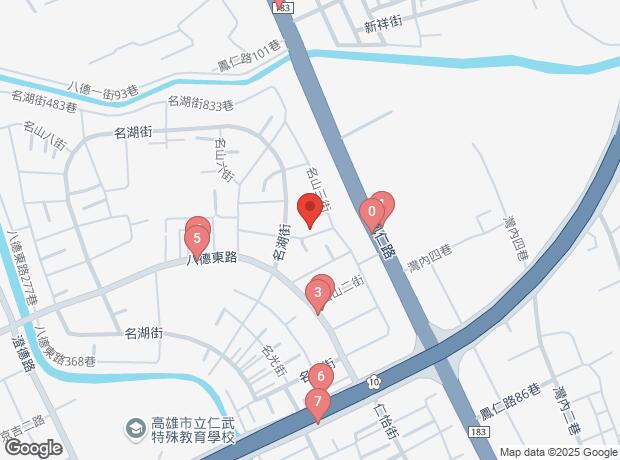
Task: Open map marker number 7
Action: tap(317, 403)
